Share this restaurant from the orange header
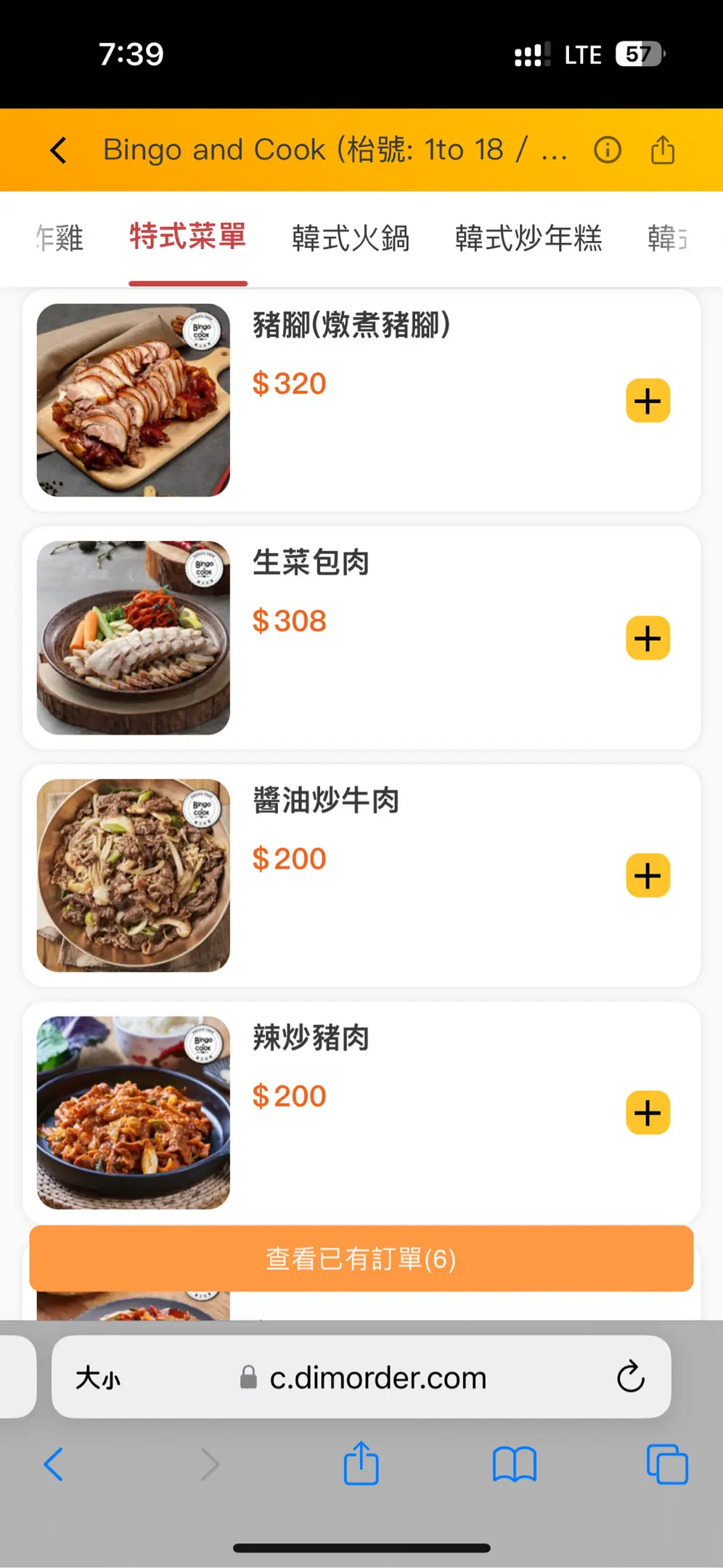The height and width of the screenshot is (1568, 723). [662, 150]
